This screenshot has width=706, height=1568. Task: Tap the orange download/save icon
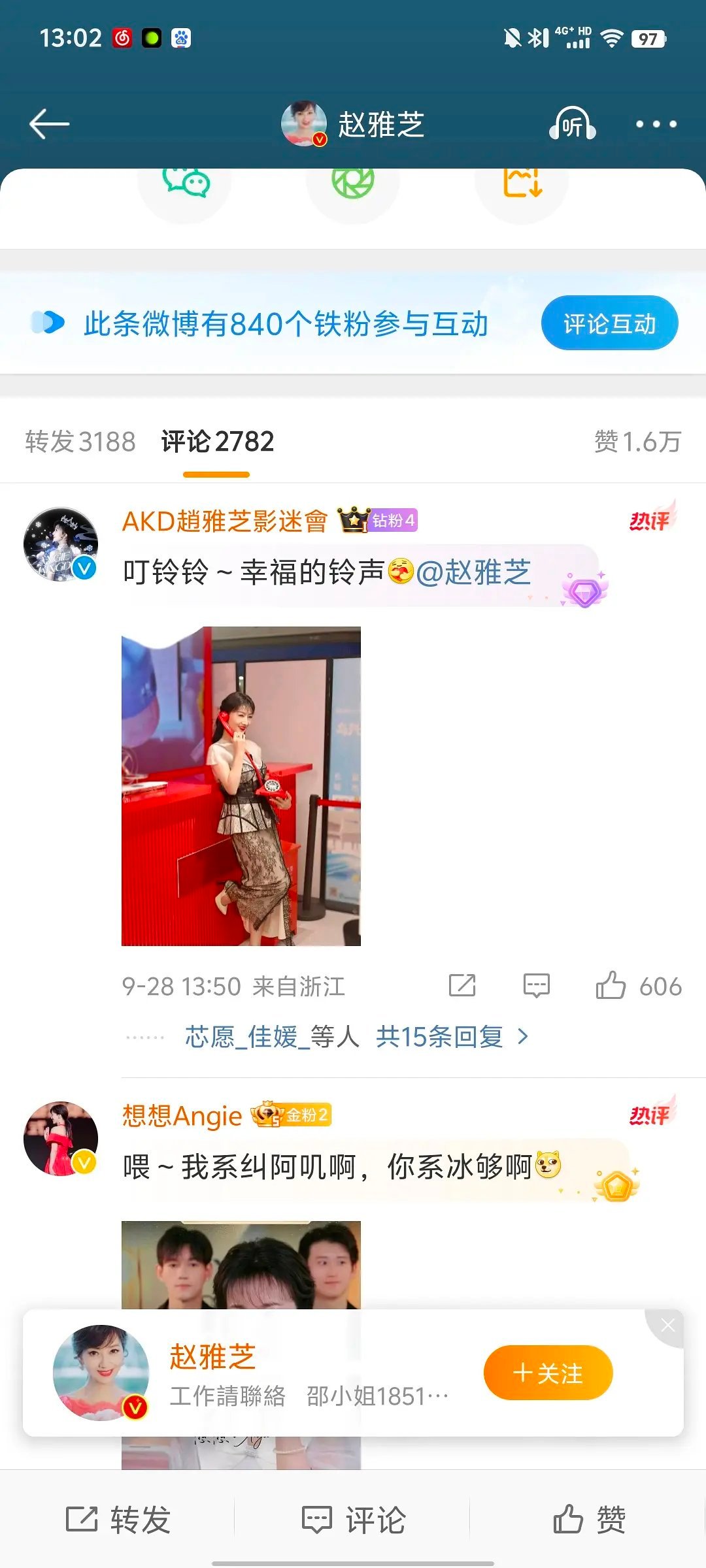pos(521,189)
